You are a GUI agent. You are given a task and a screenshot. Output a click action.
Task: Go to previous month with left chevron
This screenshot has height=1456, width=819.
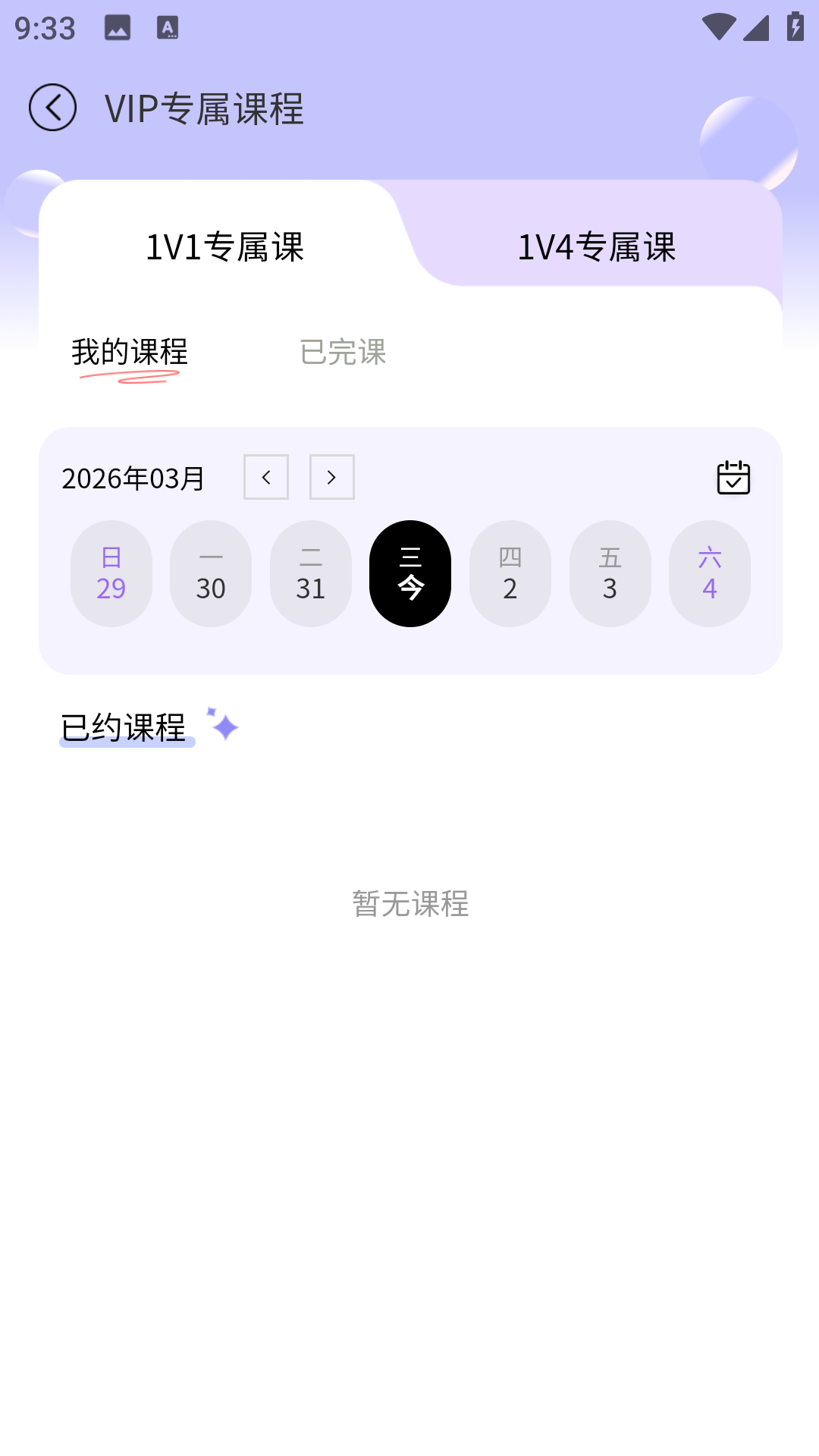[x=265, y=477]
